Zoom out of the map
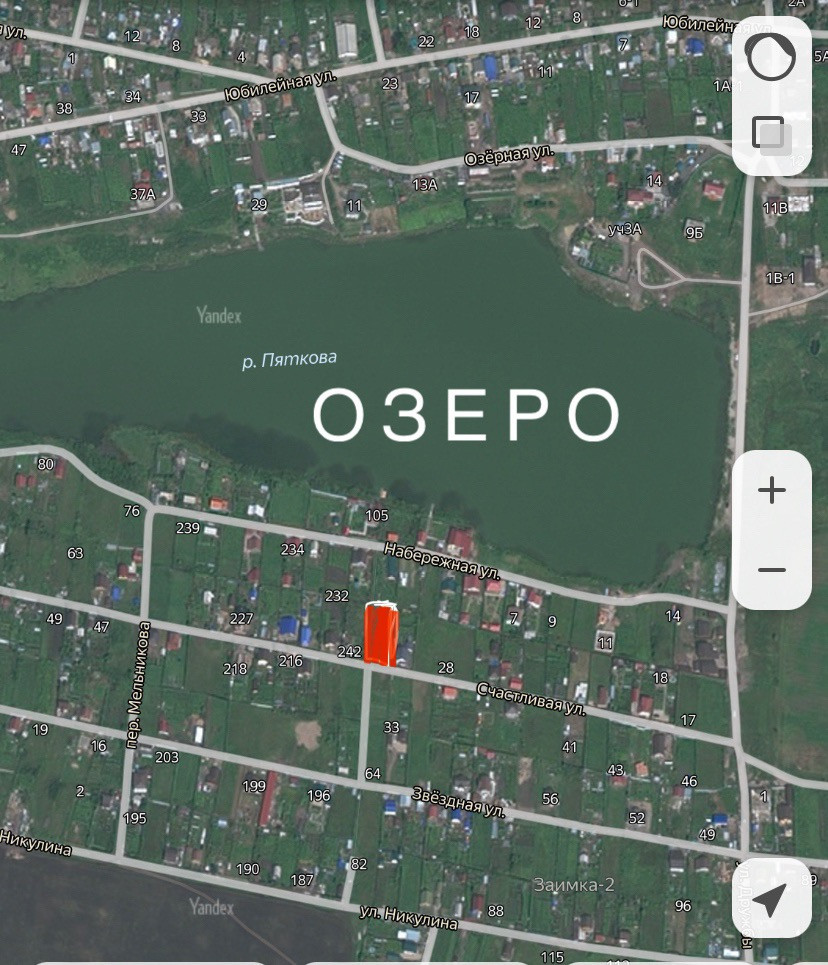The width and height of the screenshot is (828, 965). click(x=771, y=570)
